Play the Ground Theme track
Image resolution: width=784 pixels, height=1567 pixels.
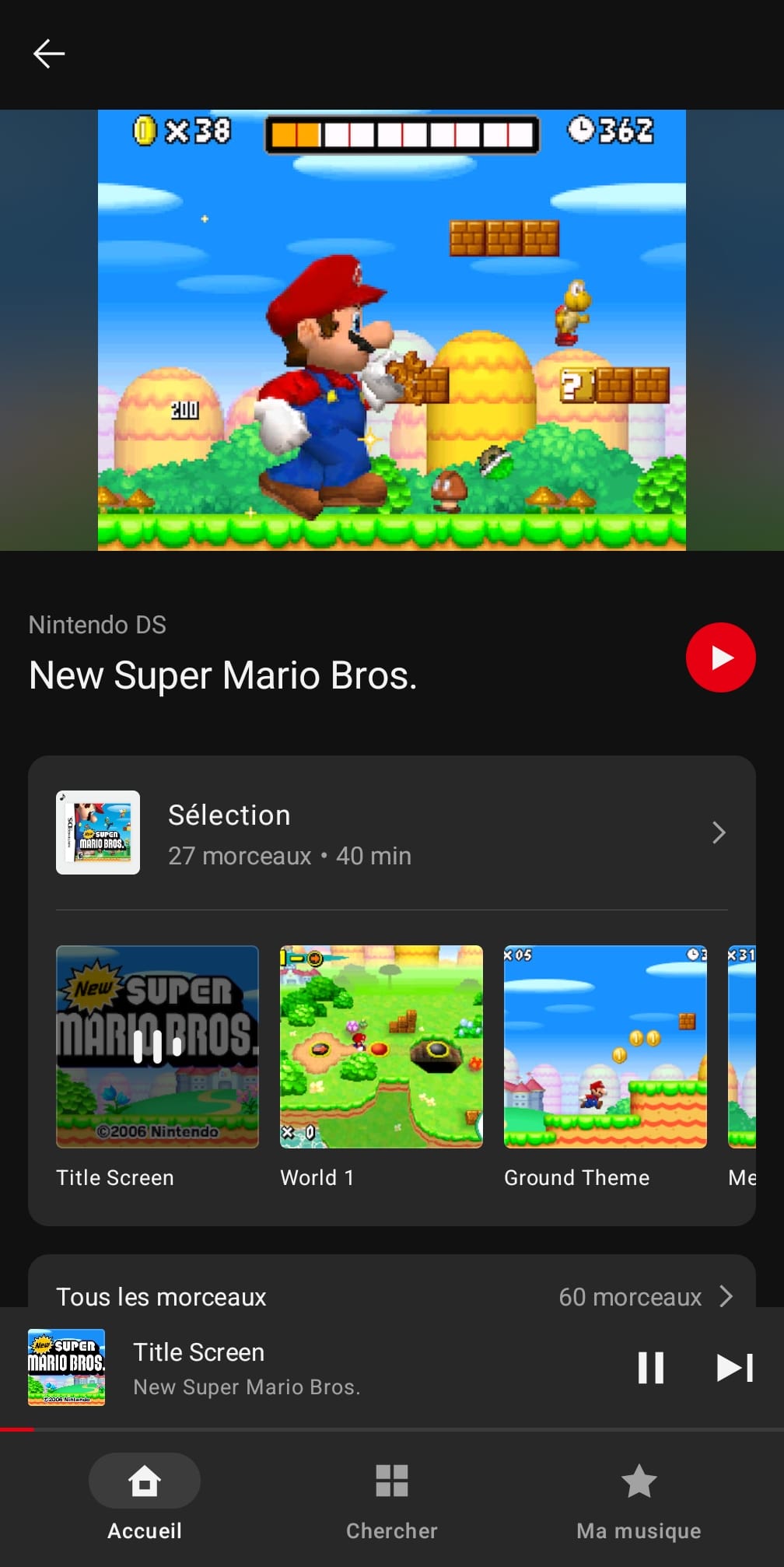605,1046
